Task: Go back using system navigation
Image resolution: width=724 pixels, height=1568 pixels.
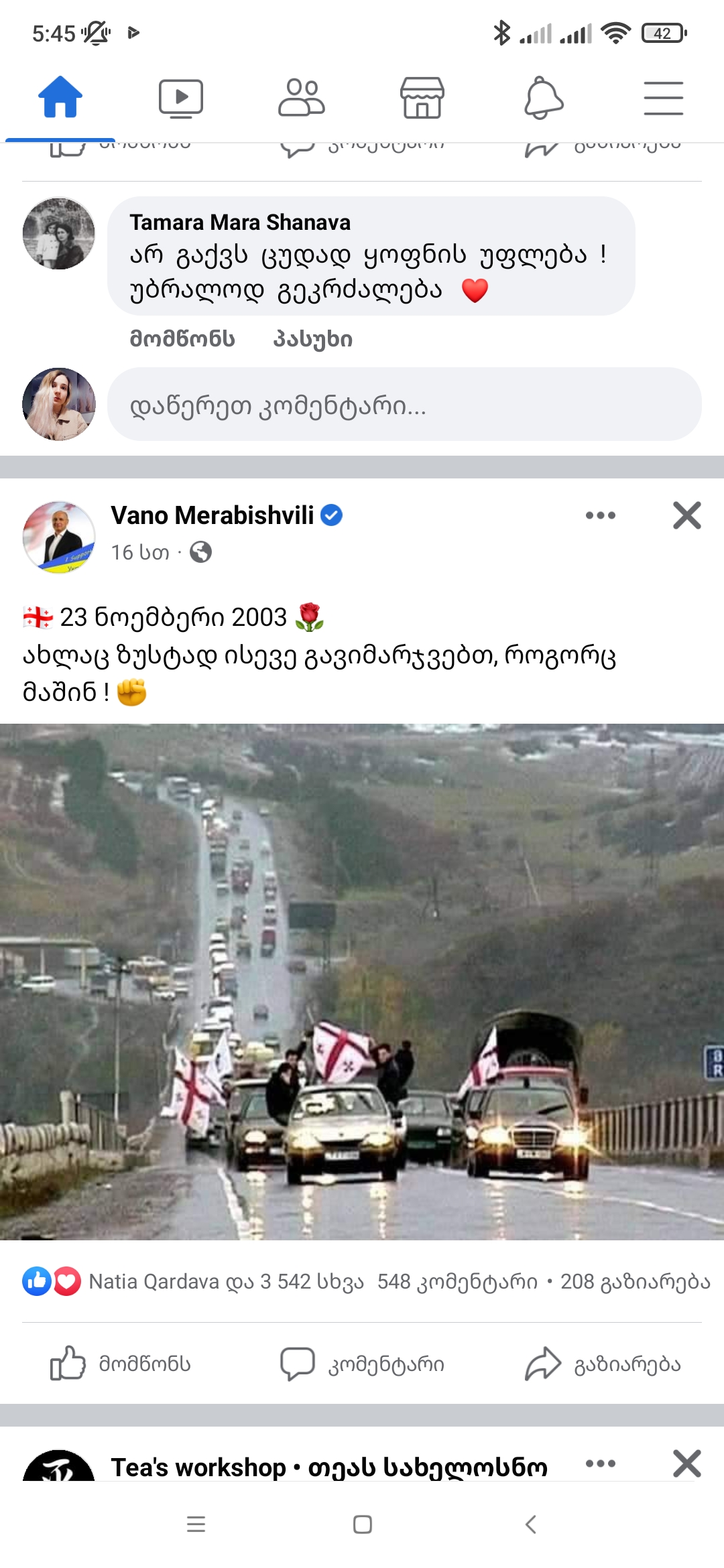Action: [x=530, y=1524]
